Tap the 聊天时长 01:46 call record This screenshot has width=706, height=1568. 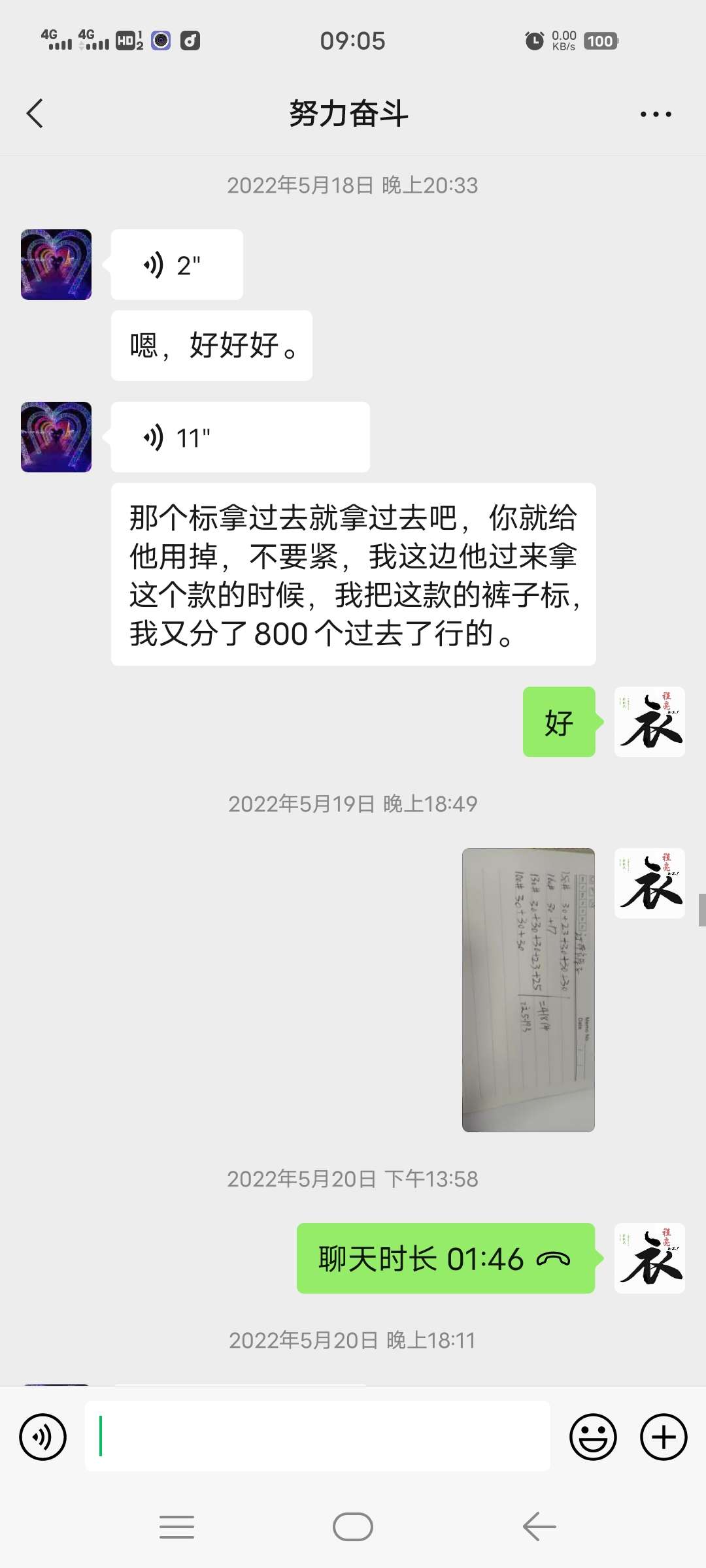[445, 1258]
